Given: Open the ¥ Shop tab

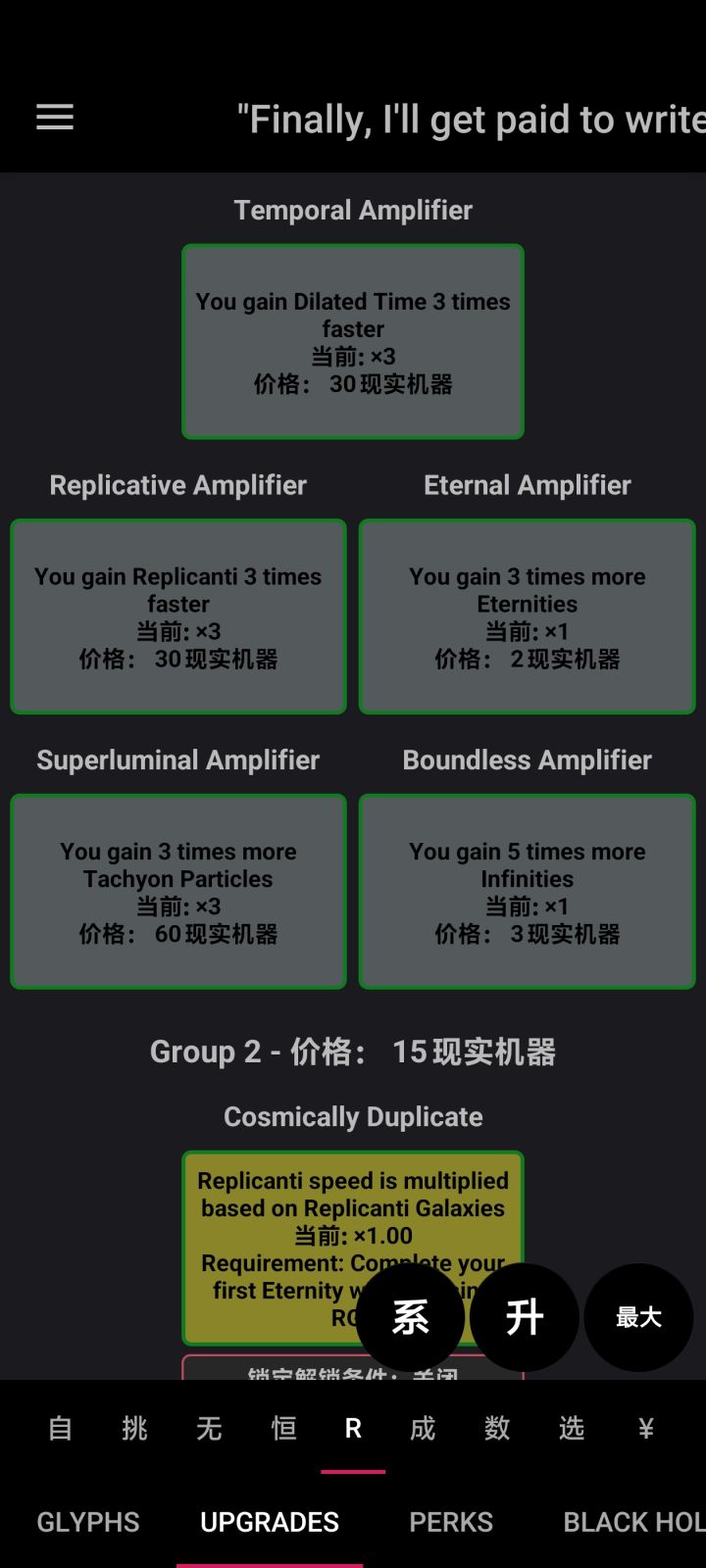Looking at the screenshot, I should [645, 1429].
